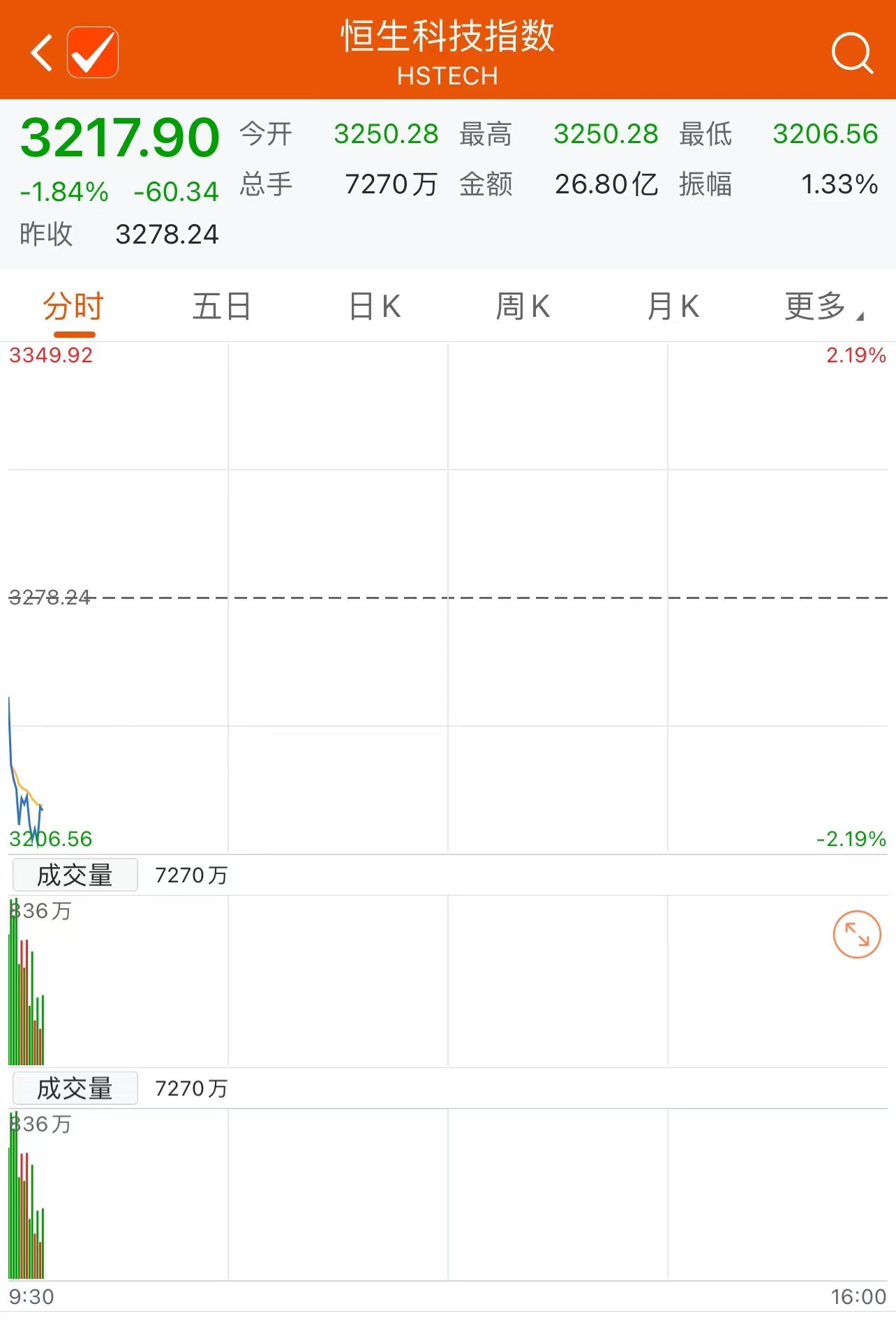Change the first 成交量 indicator selector
Viewport: 896px width, 1334px height.
pos(75,875)
